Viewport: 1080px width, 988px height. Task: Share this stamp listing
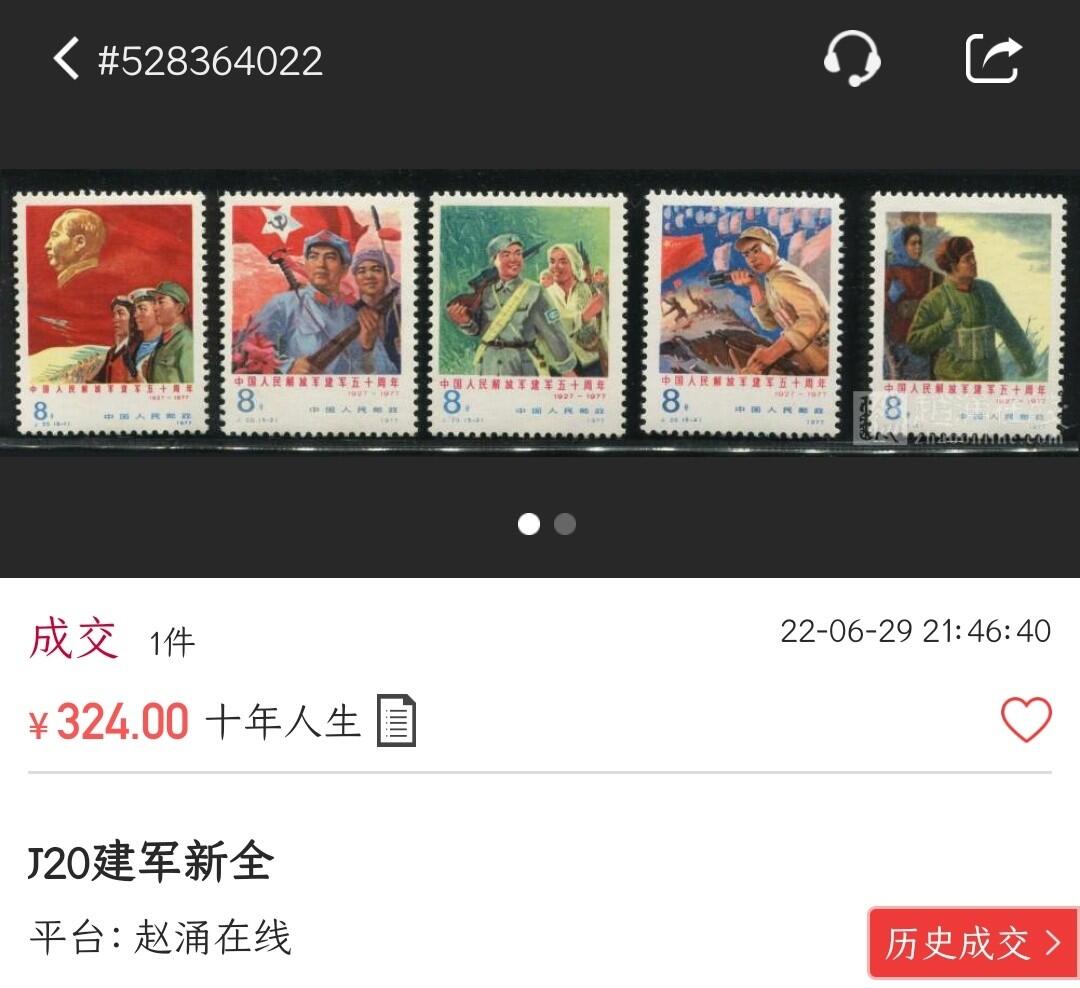point(993,58)
